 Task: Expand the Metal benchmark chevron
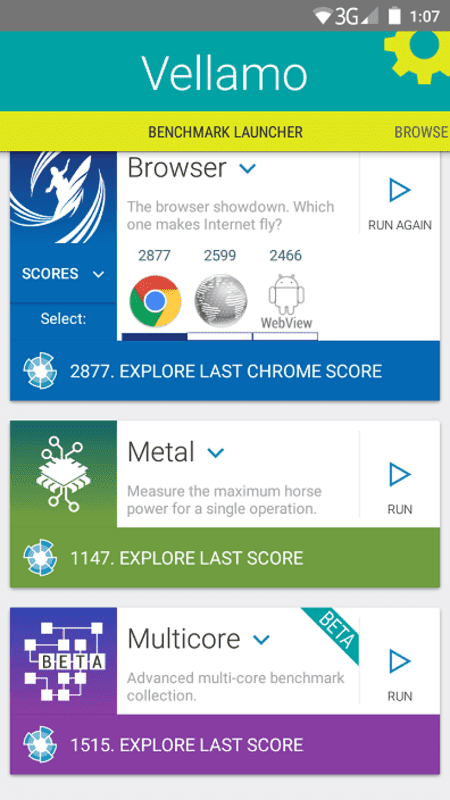pyautogui.click(x=216, y=452)
